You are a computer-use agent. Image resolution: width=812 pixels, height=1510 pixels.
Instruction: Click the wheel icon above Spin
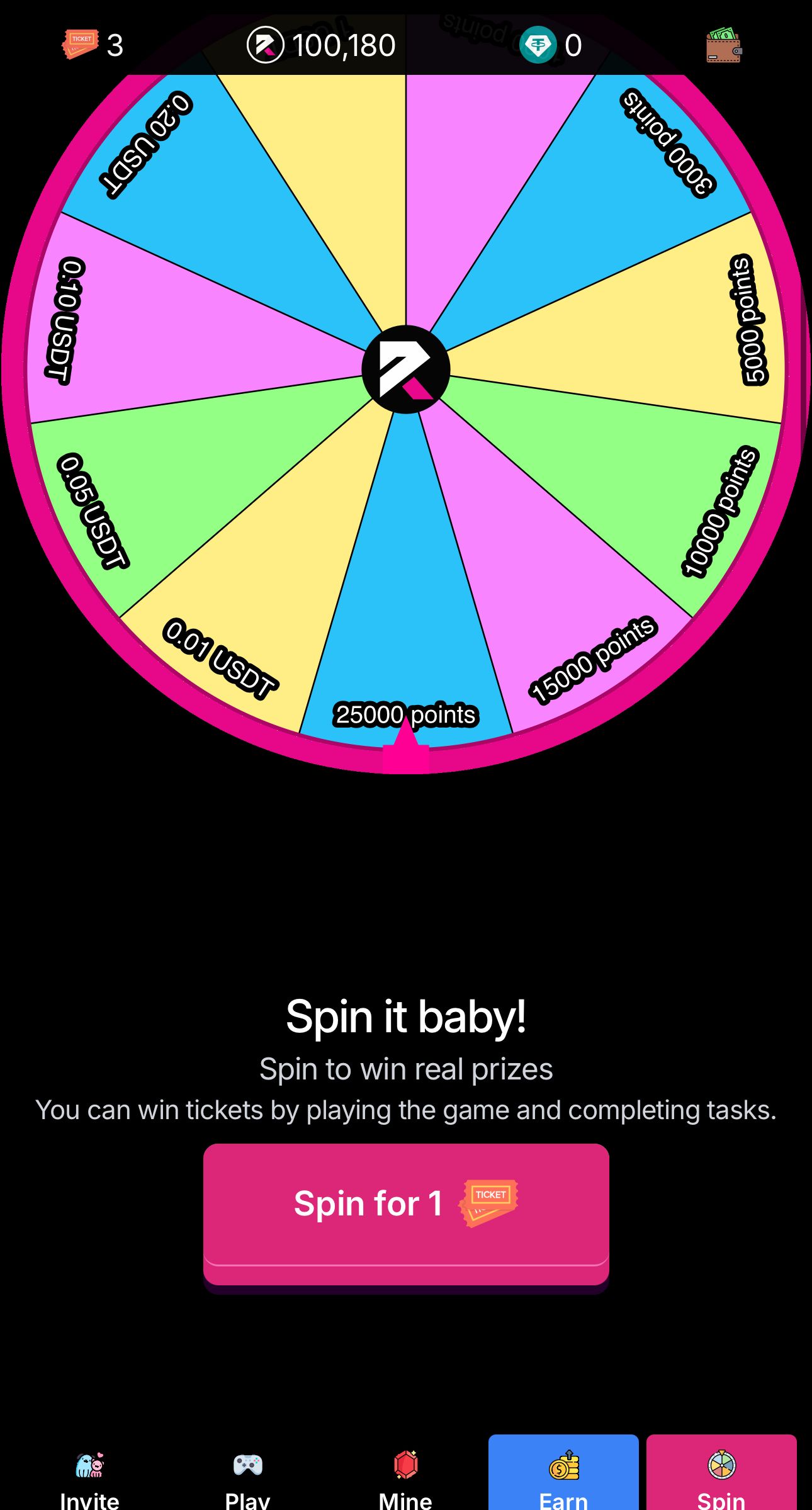click(721, 1467)
